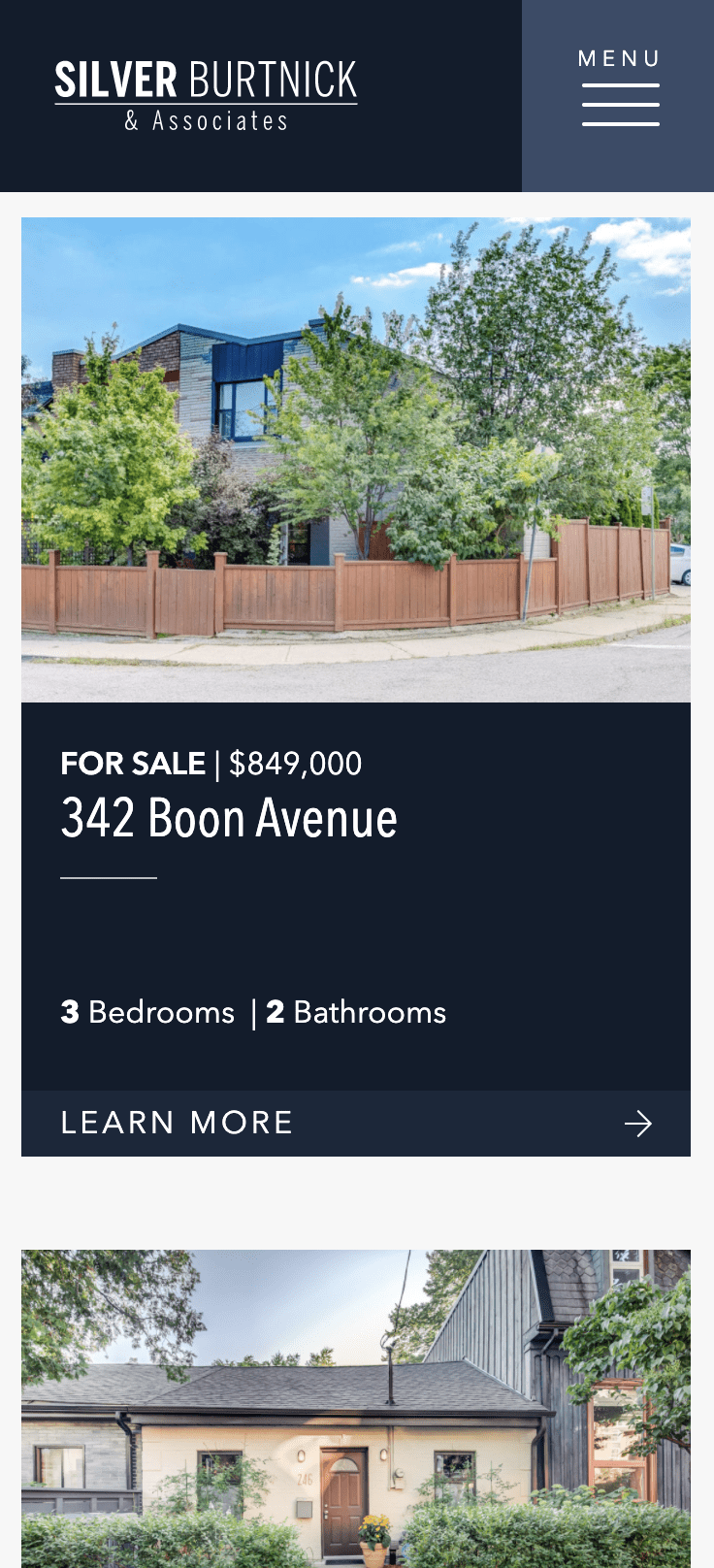714x1568 pixels.
Task: Open the MENU hamburger button
Action: pos(619,95)
